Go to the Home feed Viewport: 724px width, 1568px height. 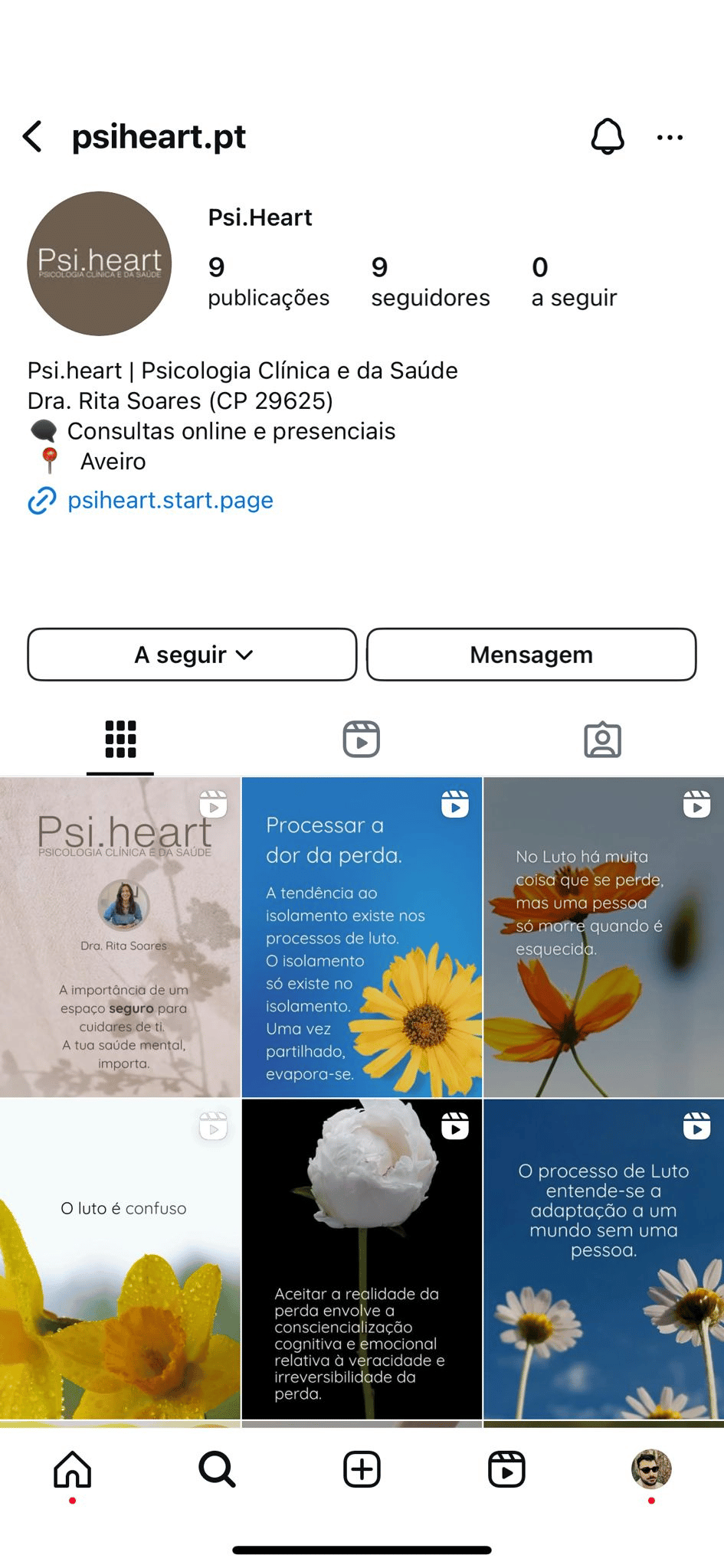[x=73, y=1469]
